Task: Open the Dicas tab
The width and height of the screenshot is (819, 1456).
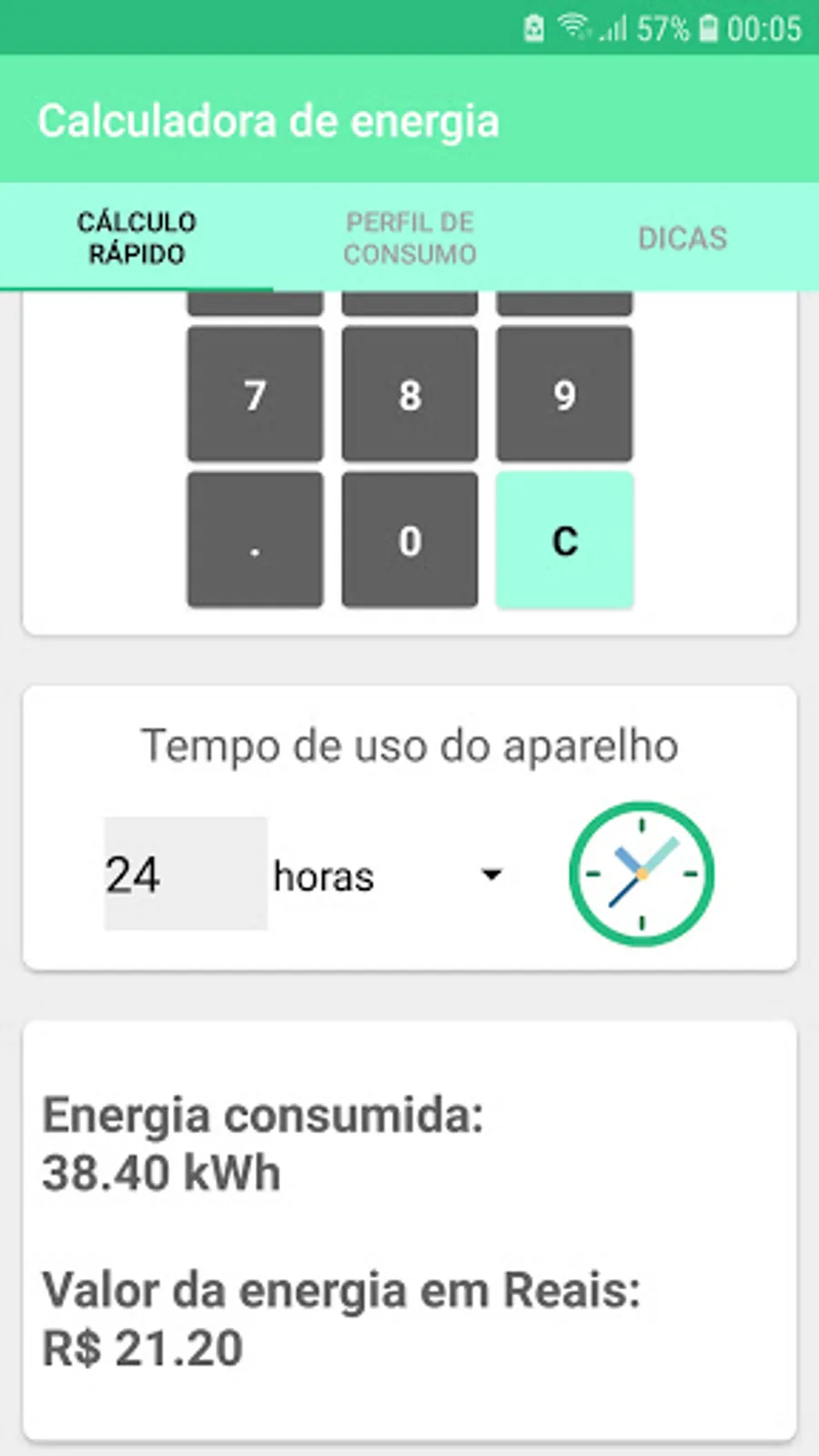Action: pyautogui.click(x=682, y=238)
